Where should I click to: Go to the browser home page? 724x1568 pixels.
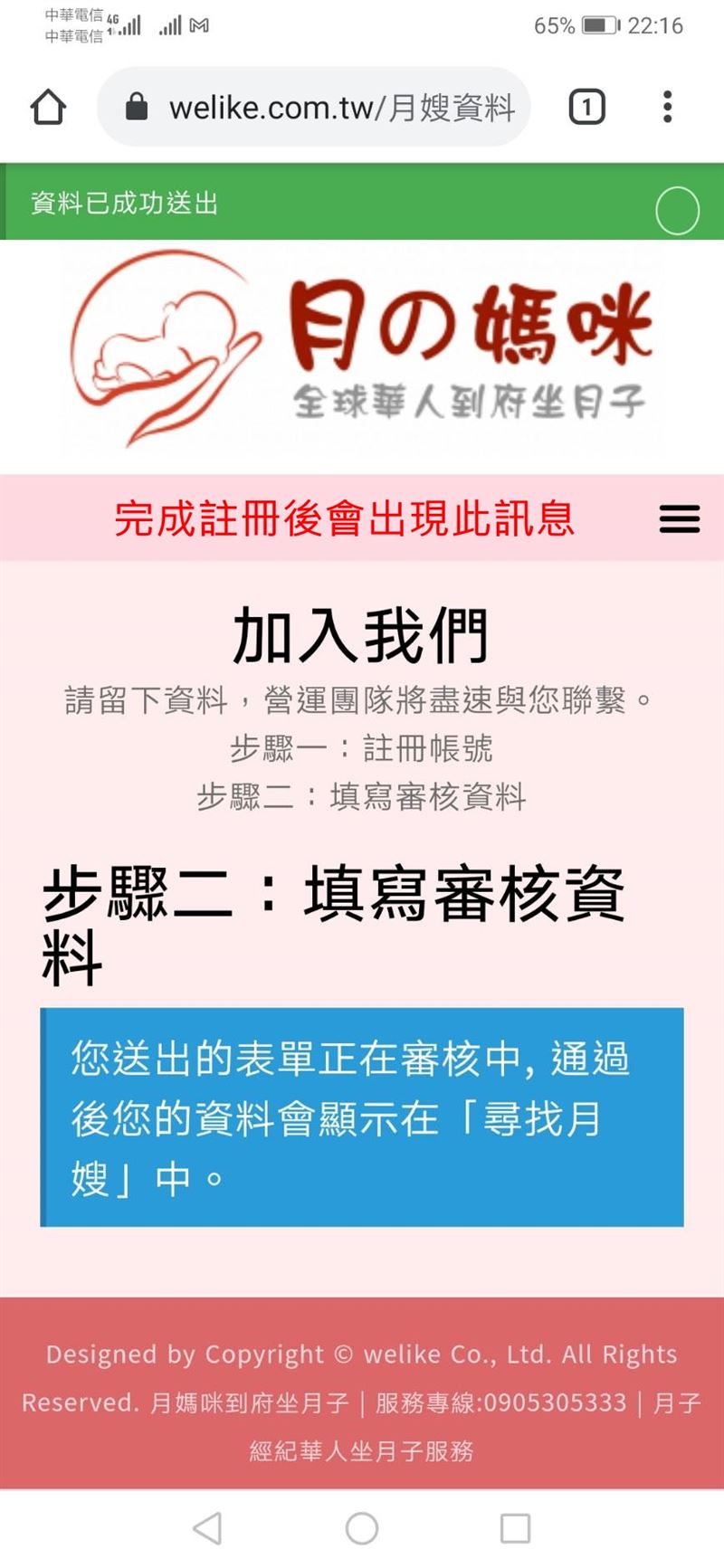coord(48,107)
